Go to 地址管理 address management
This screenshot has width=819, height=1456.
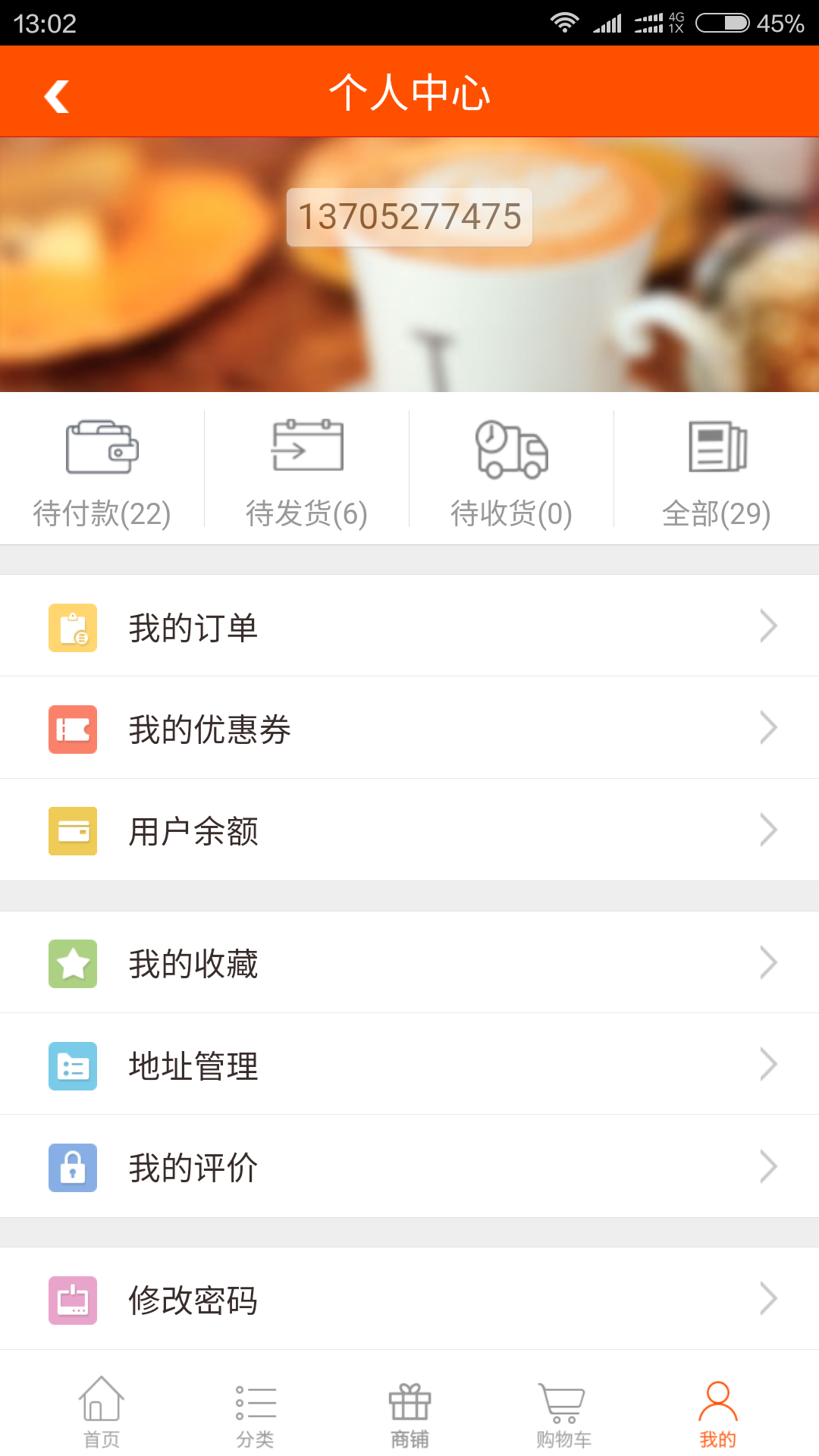pos(409,1065)
